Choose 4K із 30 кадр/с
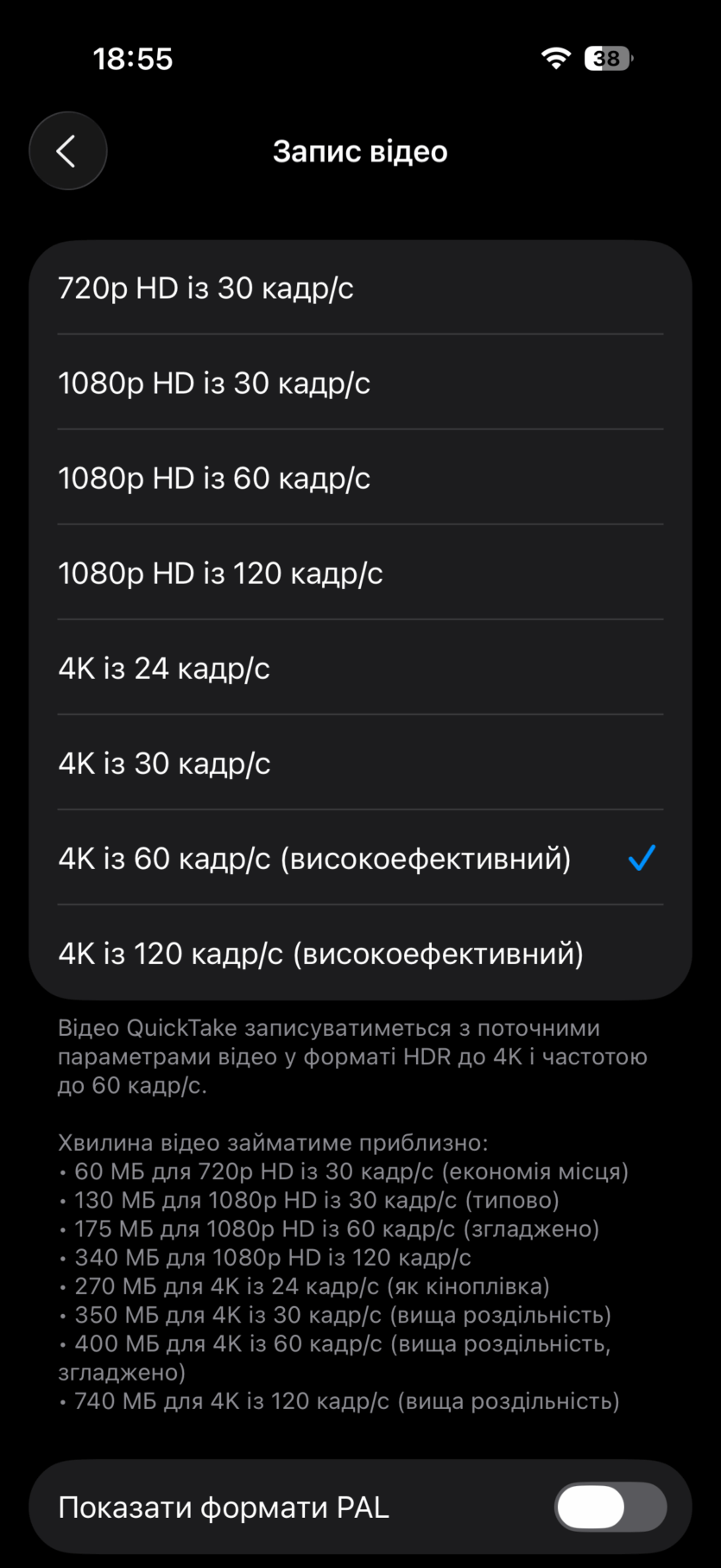 pyautogui.click(x=360, y=763)
